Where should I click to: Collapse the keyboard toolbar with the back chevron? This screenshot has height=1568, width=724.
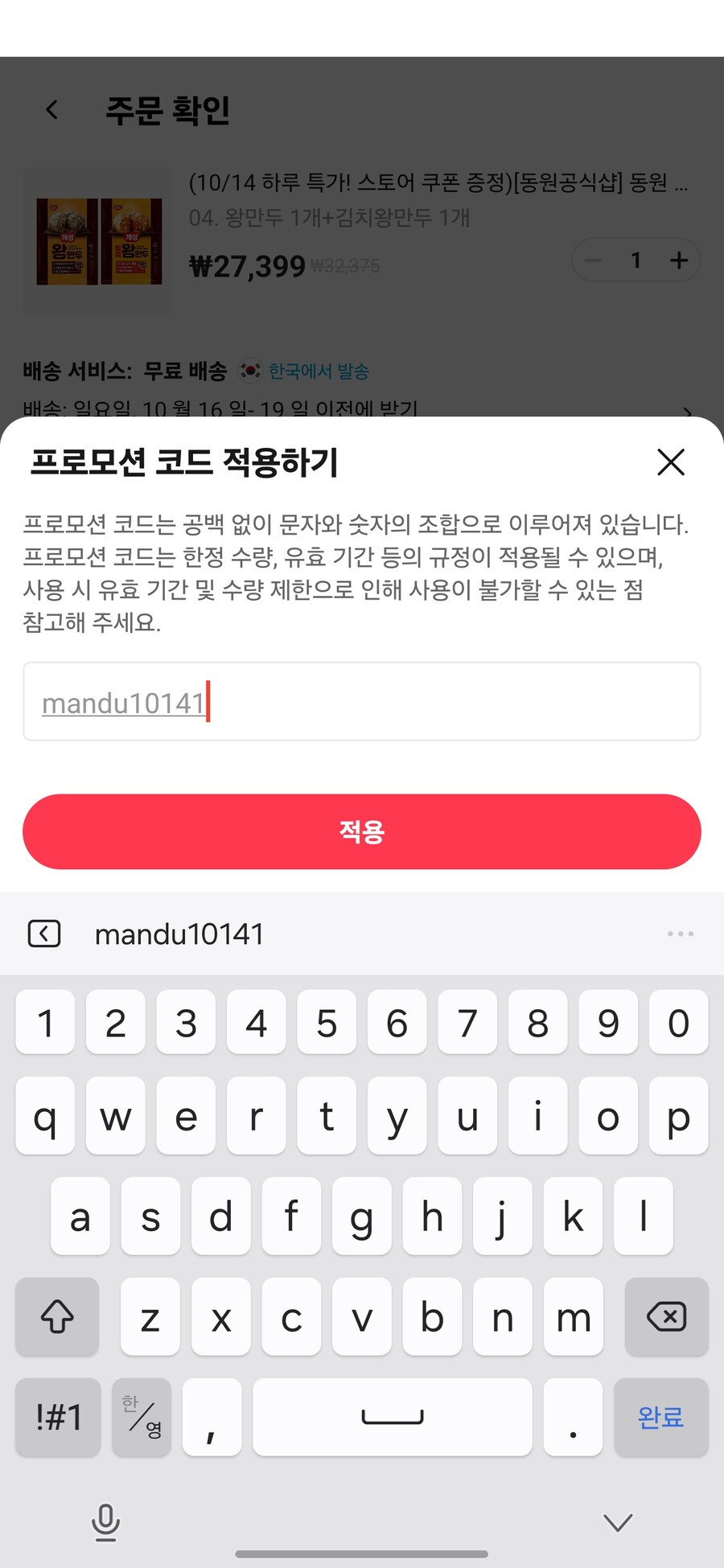44,934
